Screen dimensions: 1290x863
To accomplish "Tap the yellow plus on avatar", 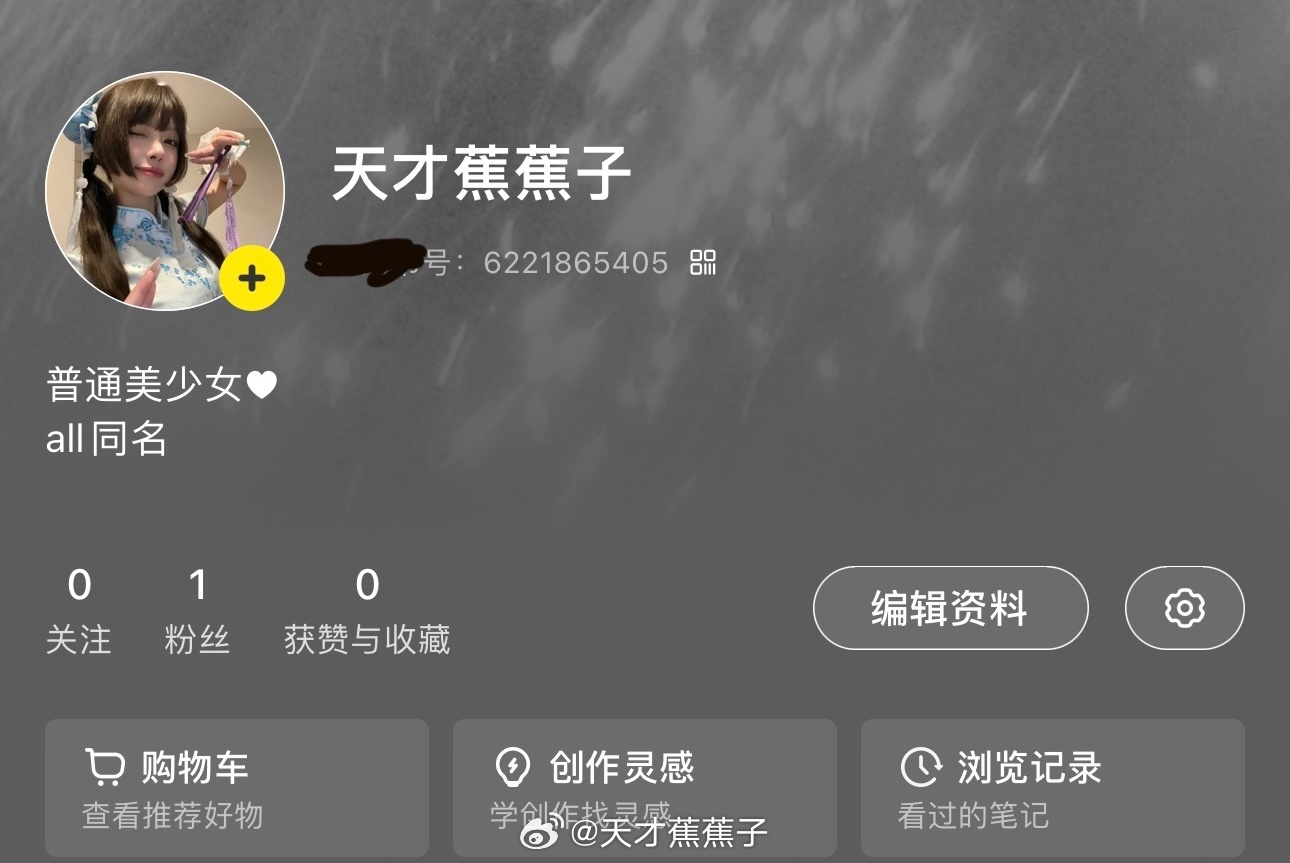I will coord(252,277).
